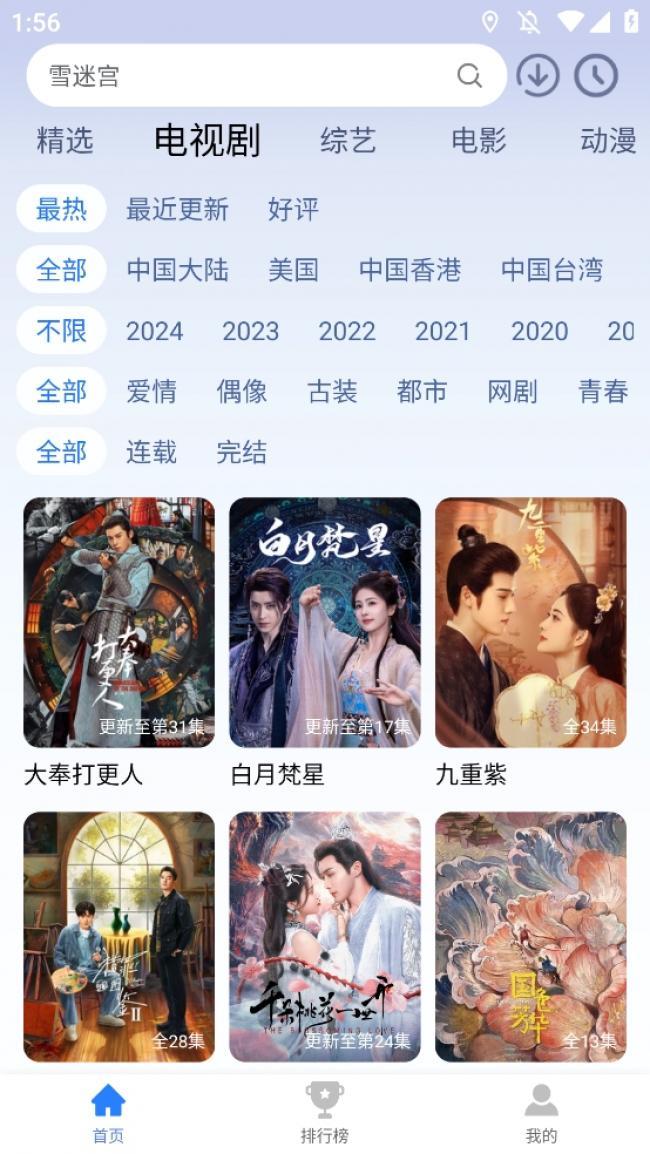This screenshot has height=1154, width=650.
Task: Open the 九重紫 drama card
Action: (x=531, y=642)
